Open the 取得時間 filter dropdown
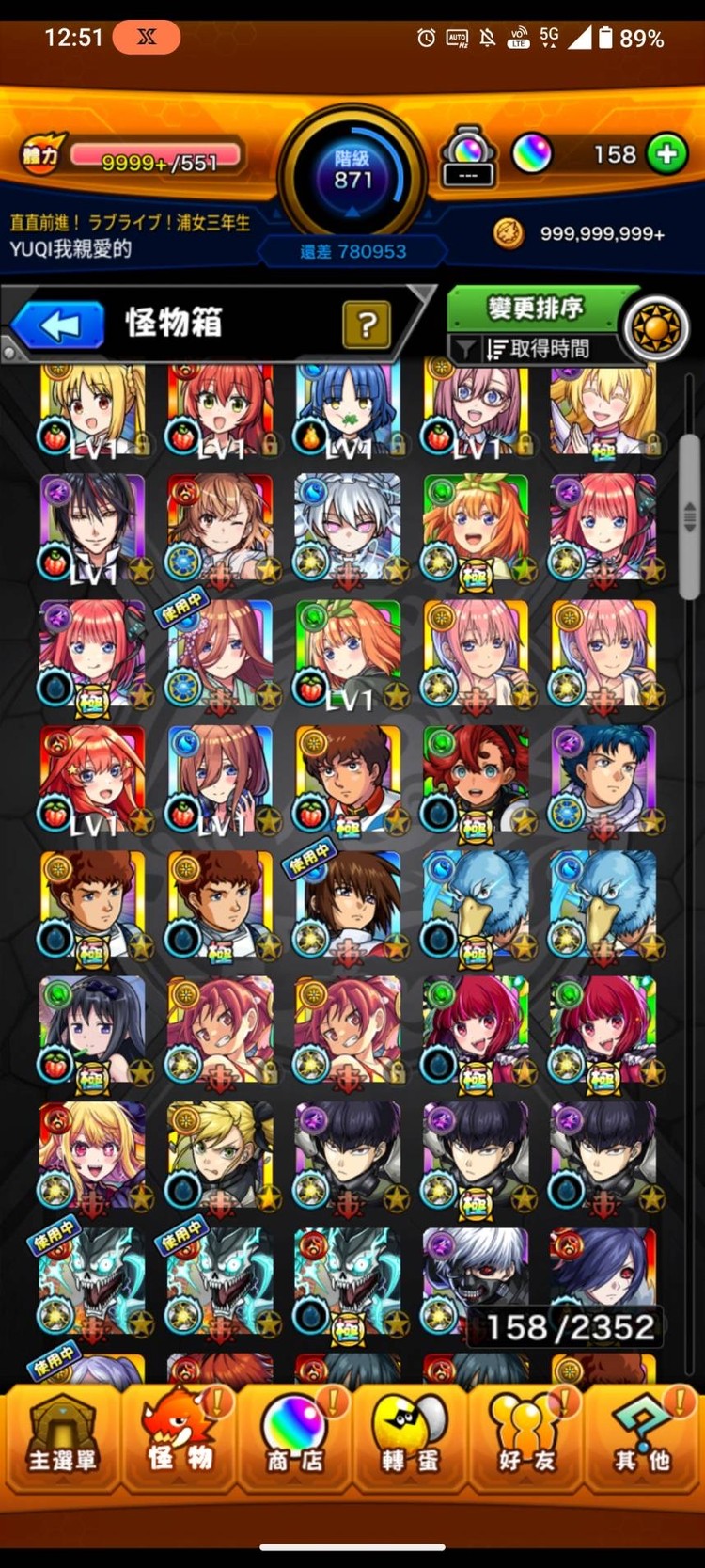 pos(536,349)
